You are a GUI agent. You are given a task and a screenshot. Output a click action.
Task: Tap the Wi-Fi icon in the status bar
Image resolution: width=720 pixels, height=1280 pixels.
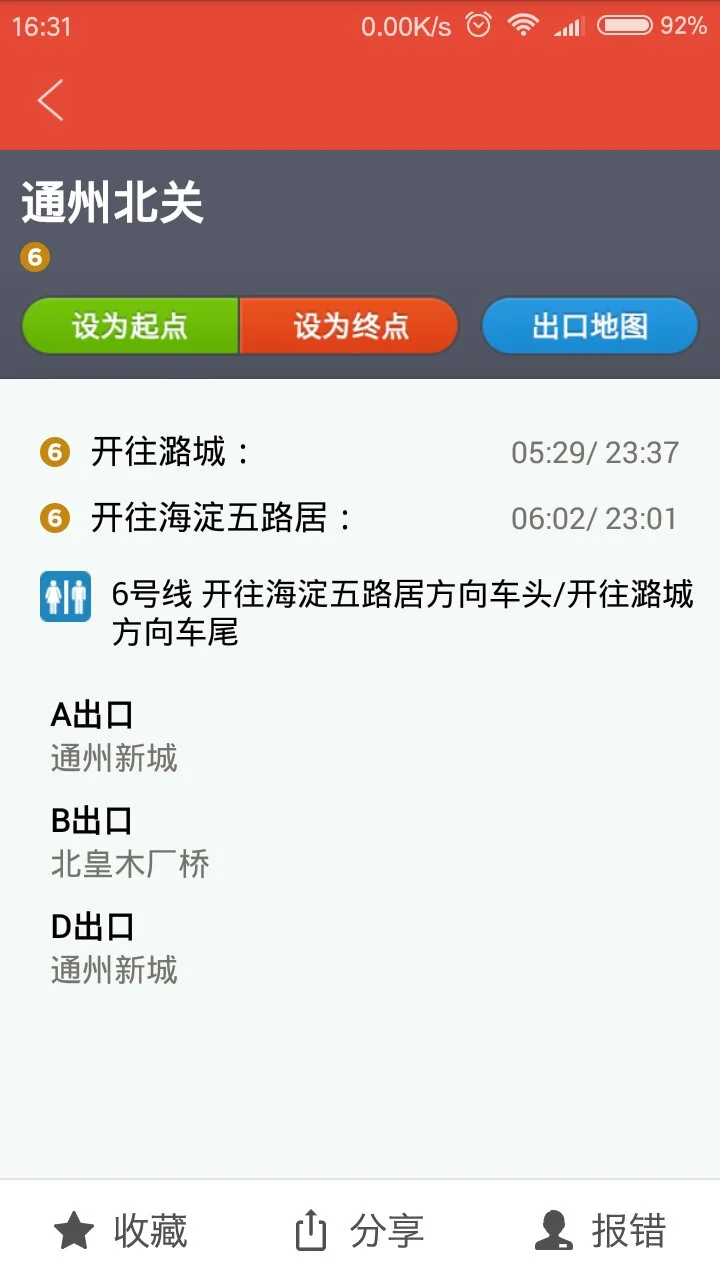(525, 22)
